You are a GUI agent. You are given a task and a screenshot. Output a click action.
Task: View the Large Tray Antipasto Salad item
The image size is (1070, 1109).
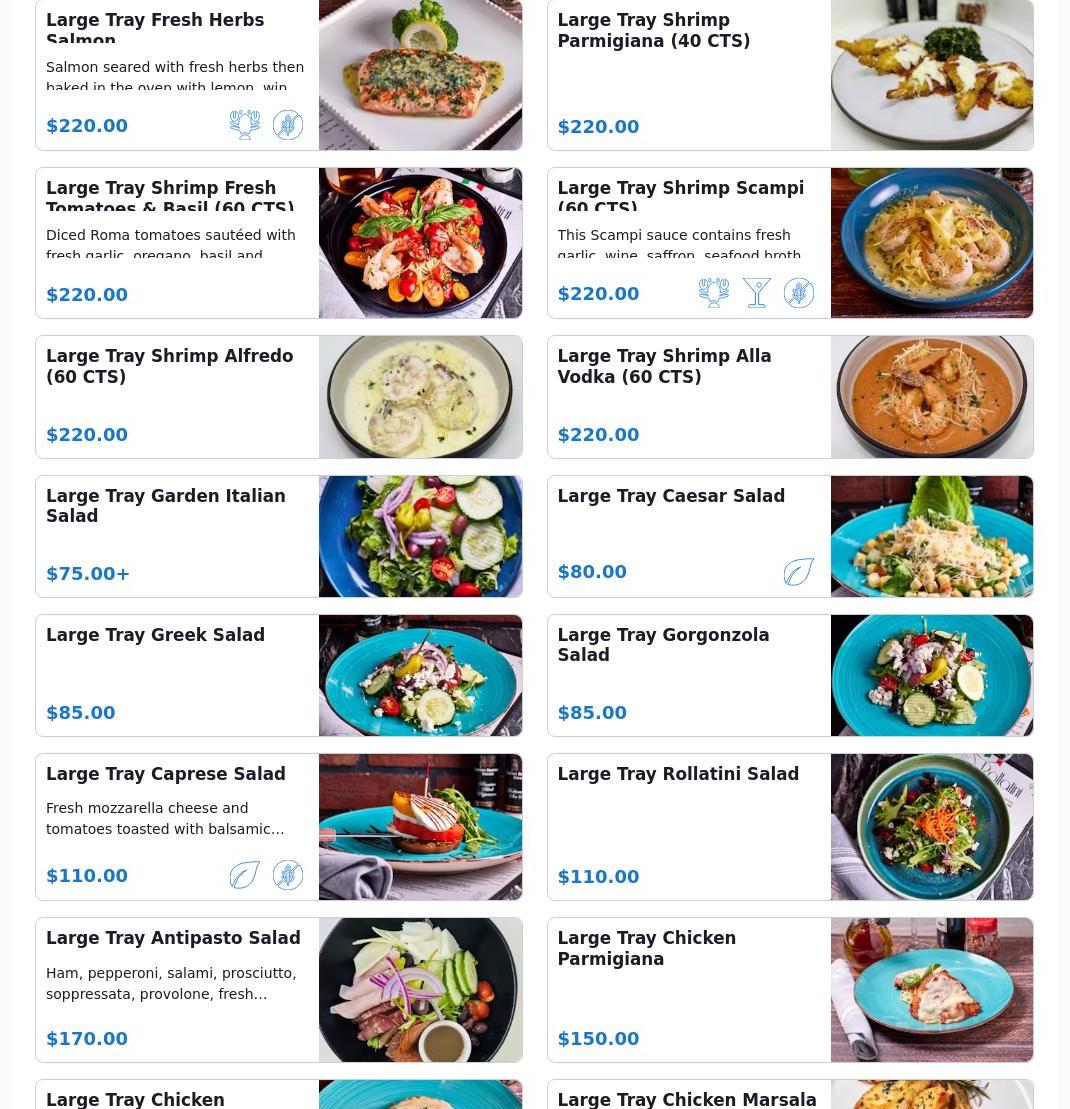pos(279,989)
